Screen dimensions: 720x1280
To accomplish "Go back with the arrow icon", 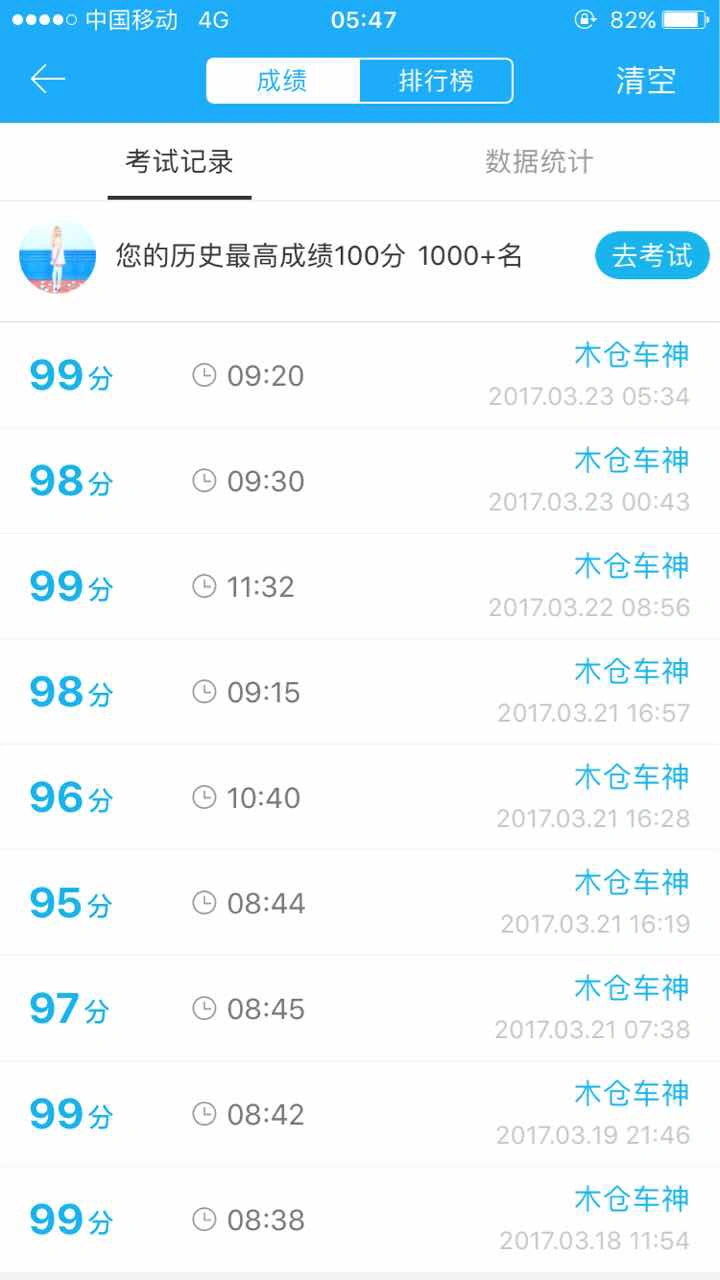I will [48, 79].
